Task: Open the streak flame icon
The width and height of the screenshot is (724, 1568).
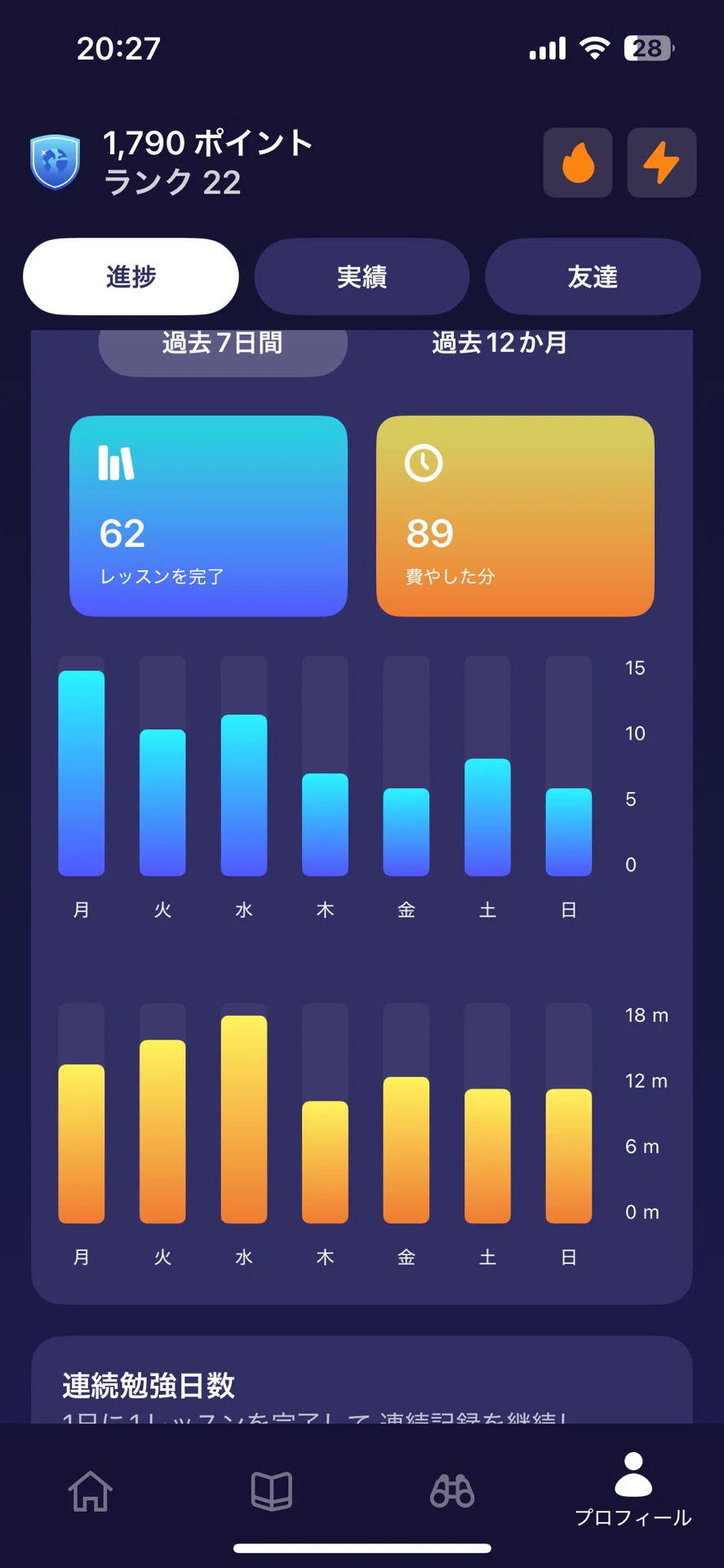Action: pyautogui.click(x=578, y=163)
